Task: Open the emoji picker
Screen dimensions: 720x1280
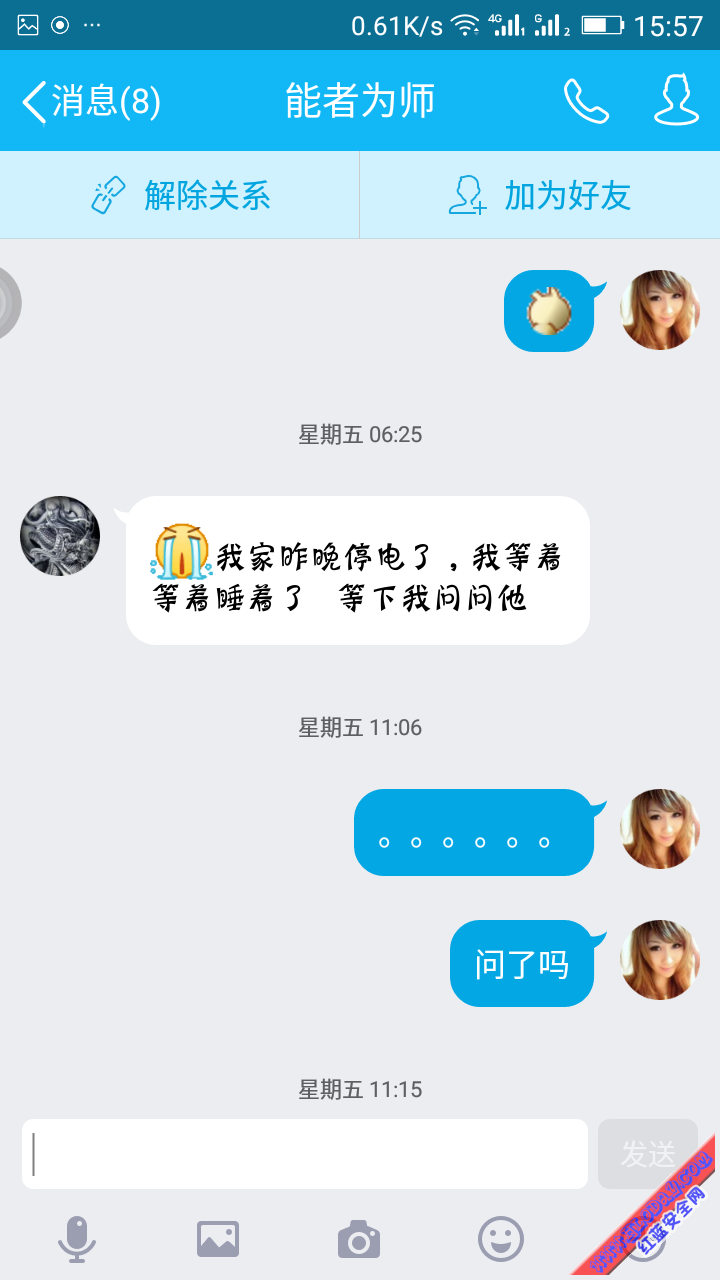Action: coord(501,1240)
